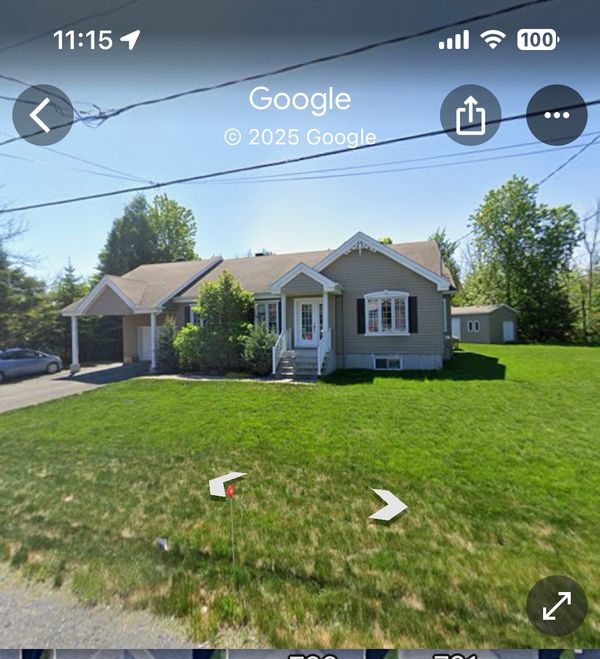Expand Street View to full screen
Viewport: 600px width, 659px height.
(556, 605)
